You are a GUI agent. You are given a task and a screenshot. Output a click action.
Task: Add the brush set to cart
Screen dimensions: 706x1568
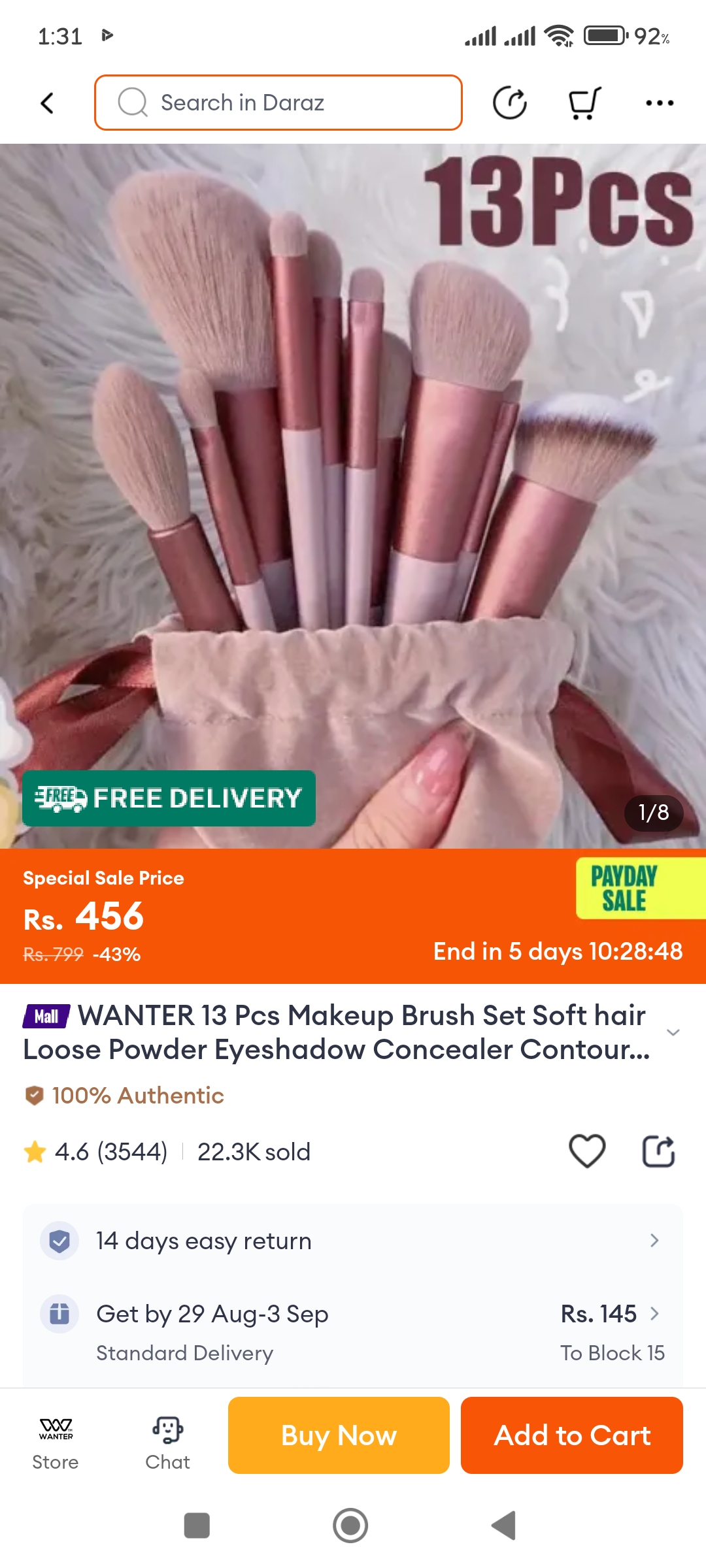pyautogui.click(x=571, y=1435)
